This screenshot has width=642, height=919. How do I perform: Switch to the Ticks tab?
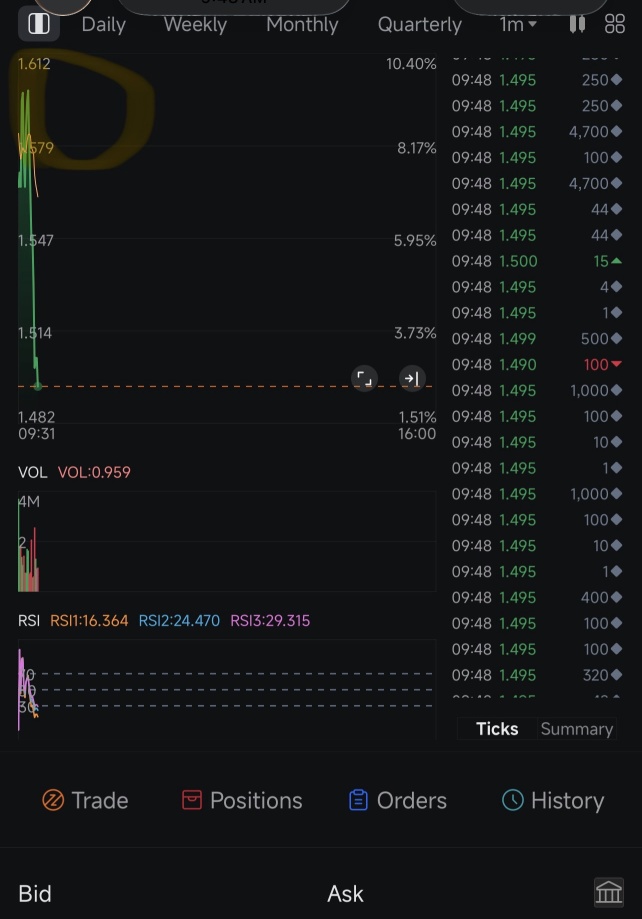(x=497, y=729)
